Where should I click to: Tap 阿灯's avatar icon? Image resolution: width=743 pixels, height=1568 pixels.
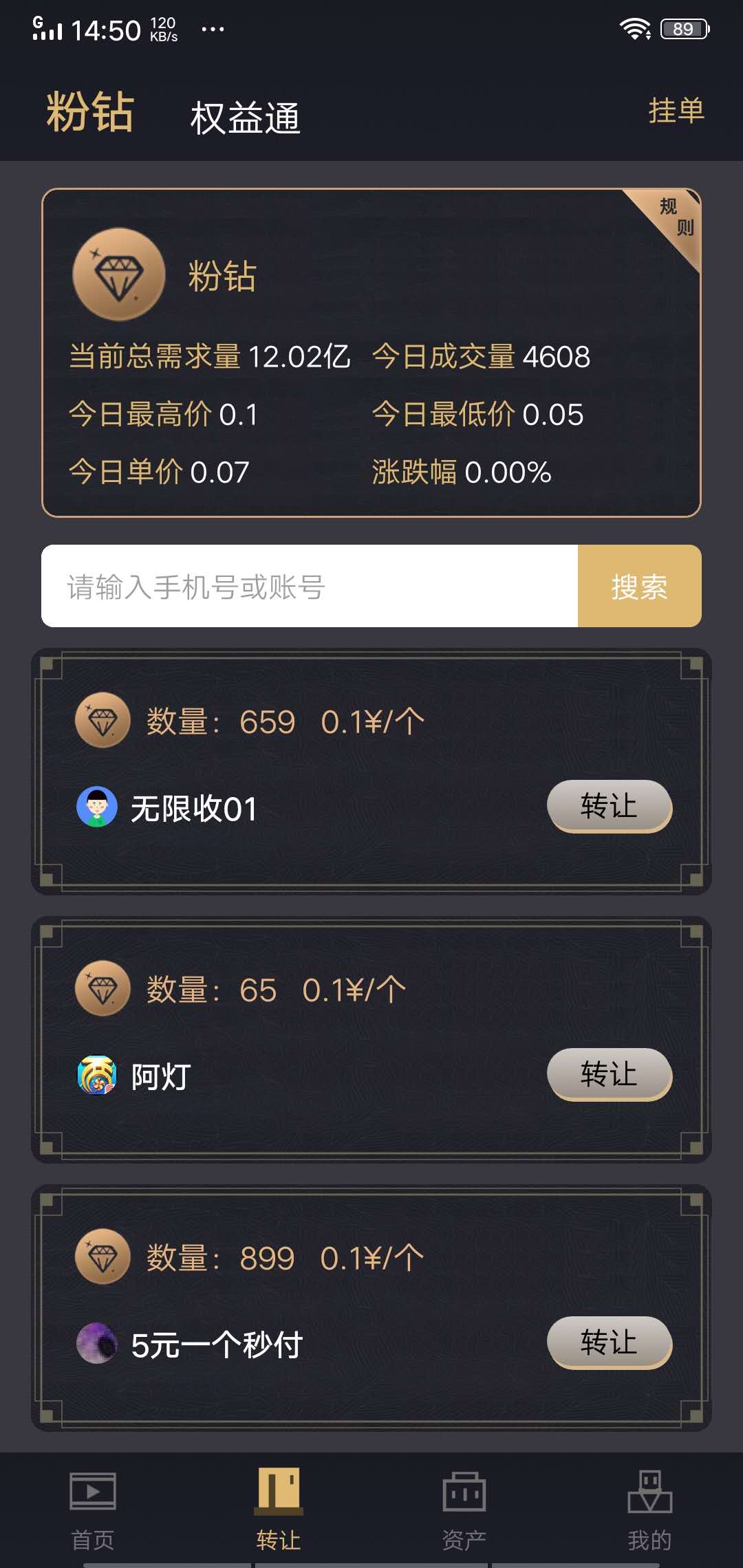click(x=98, y=1075)
